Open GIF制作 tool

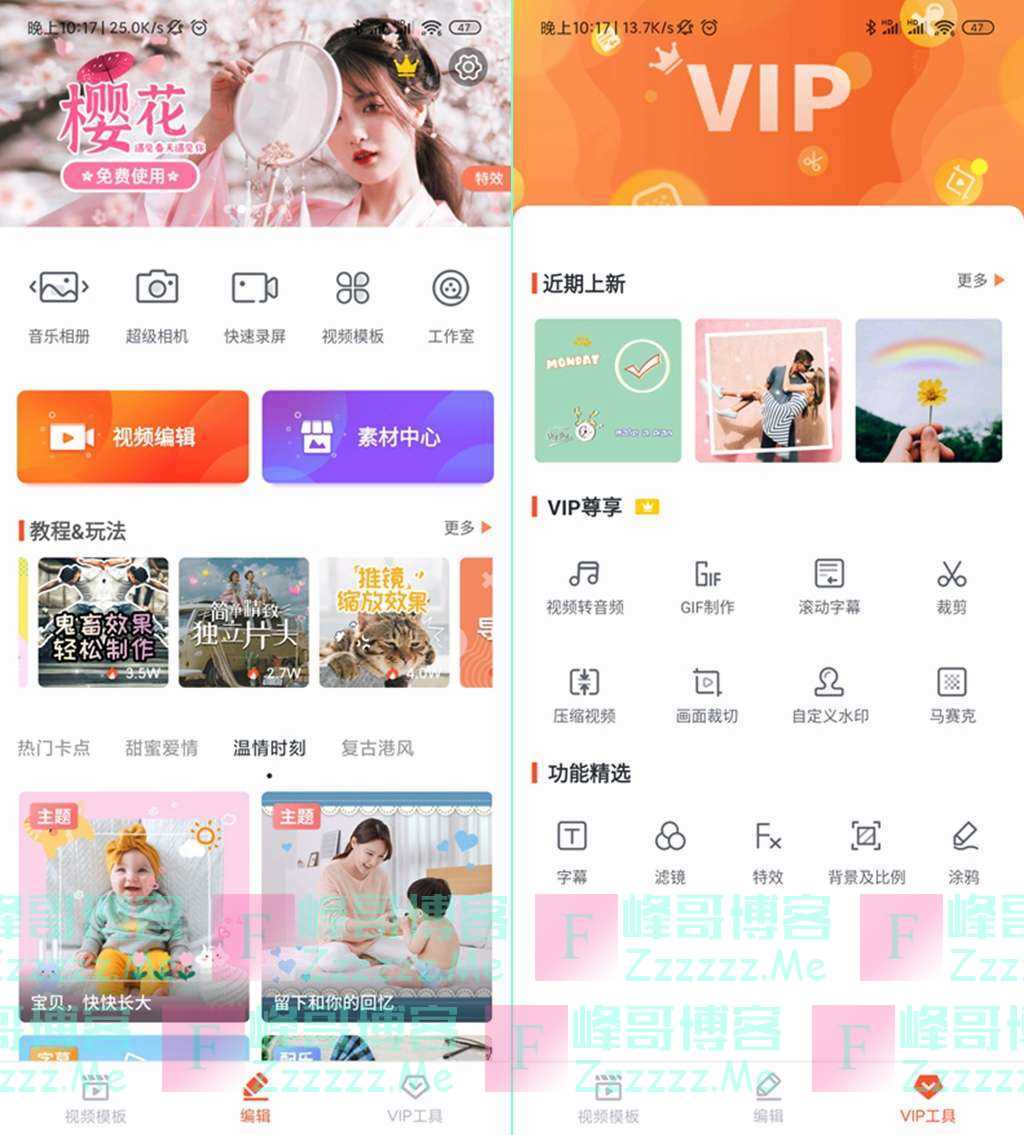(707, 586)
